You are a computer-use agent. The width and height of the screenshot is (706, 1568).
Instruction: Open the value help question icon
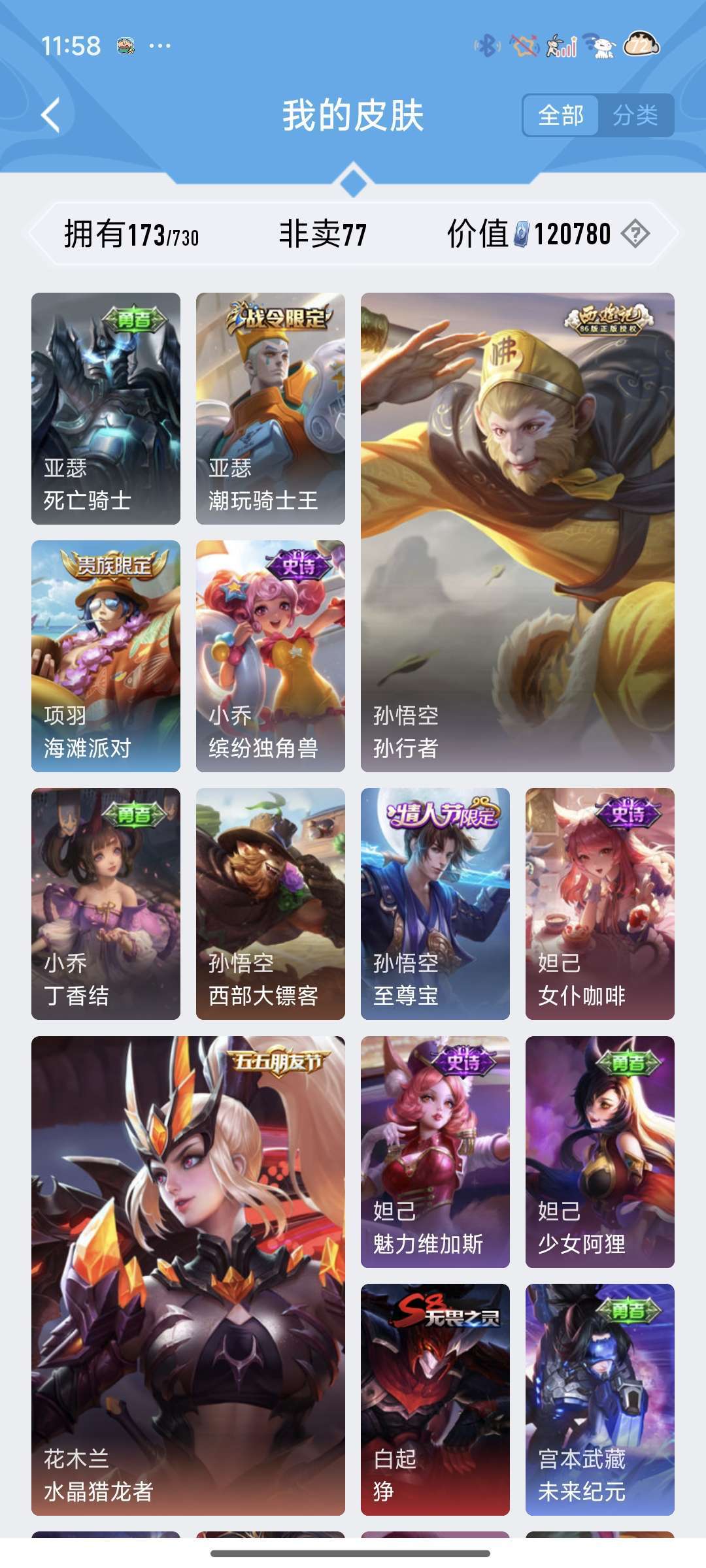[635, 234]
